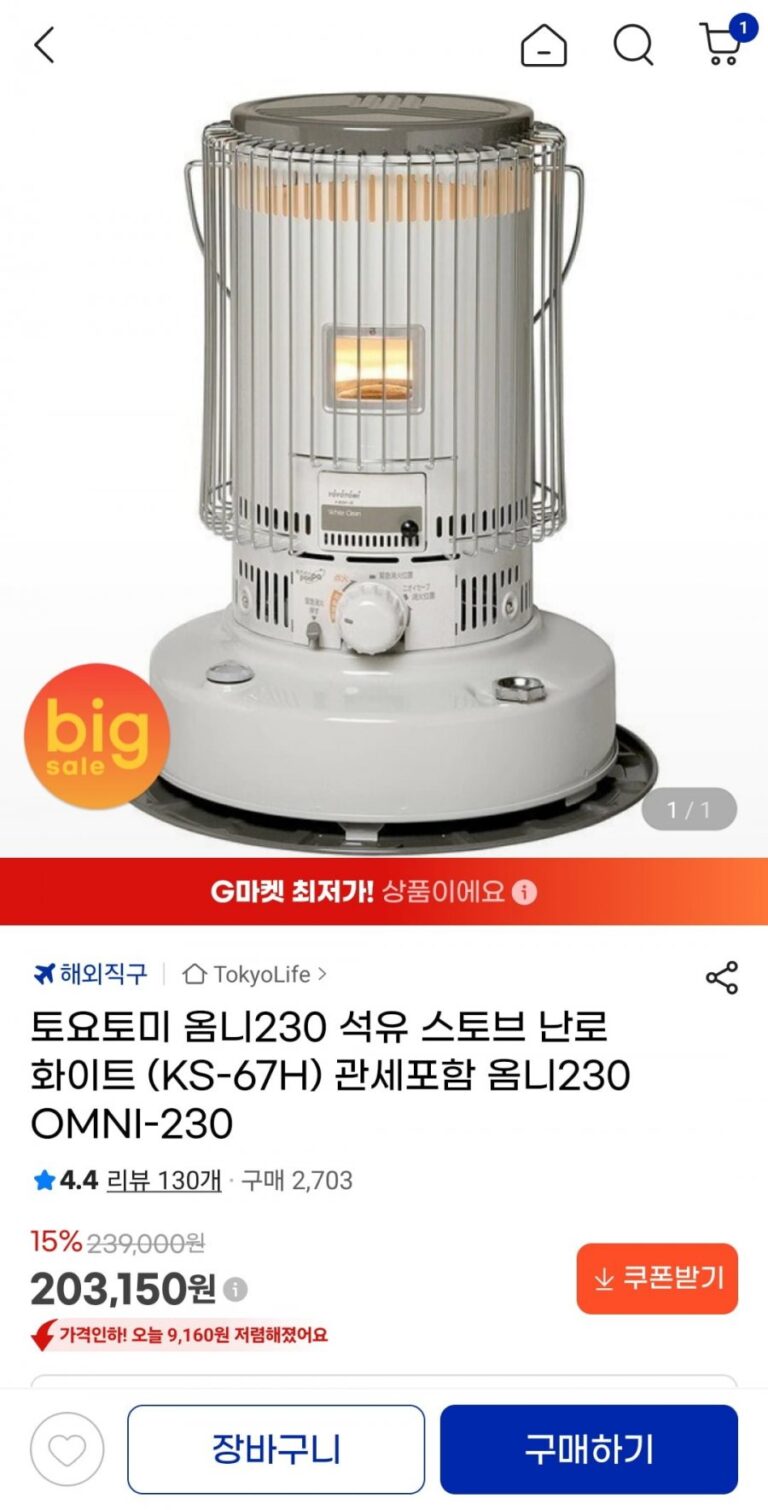View the shopping cart
The height and width of the screenshot is (1510, 768).
[723, 43]
